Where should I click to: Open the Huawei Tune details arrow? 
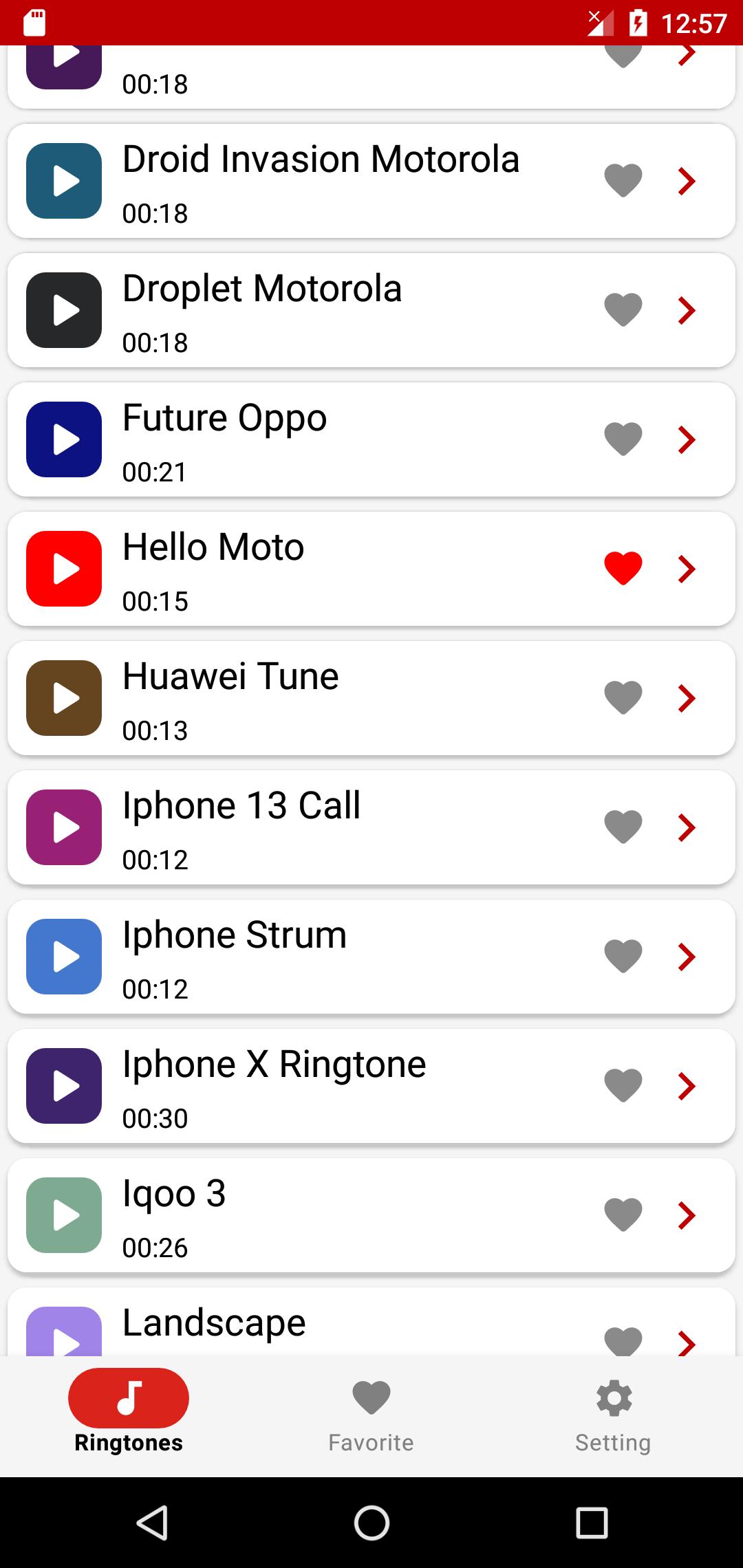pyautogui.click(x=687, y=698)
